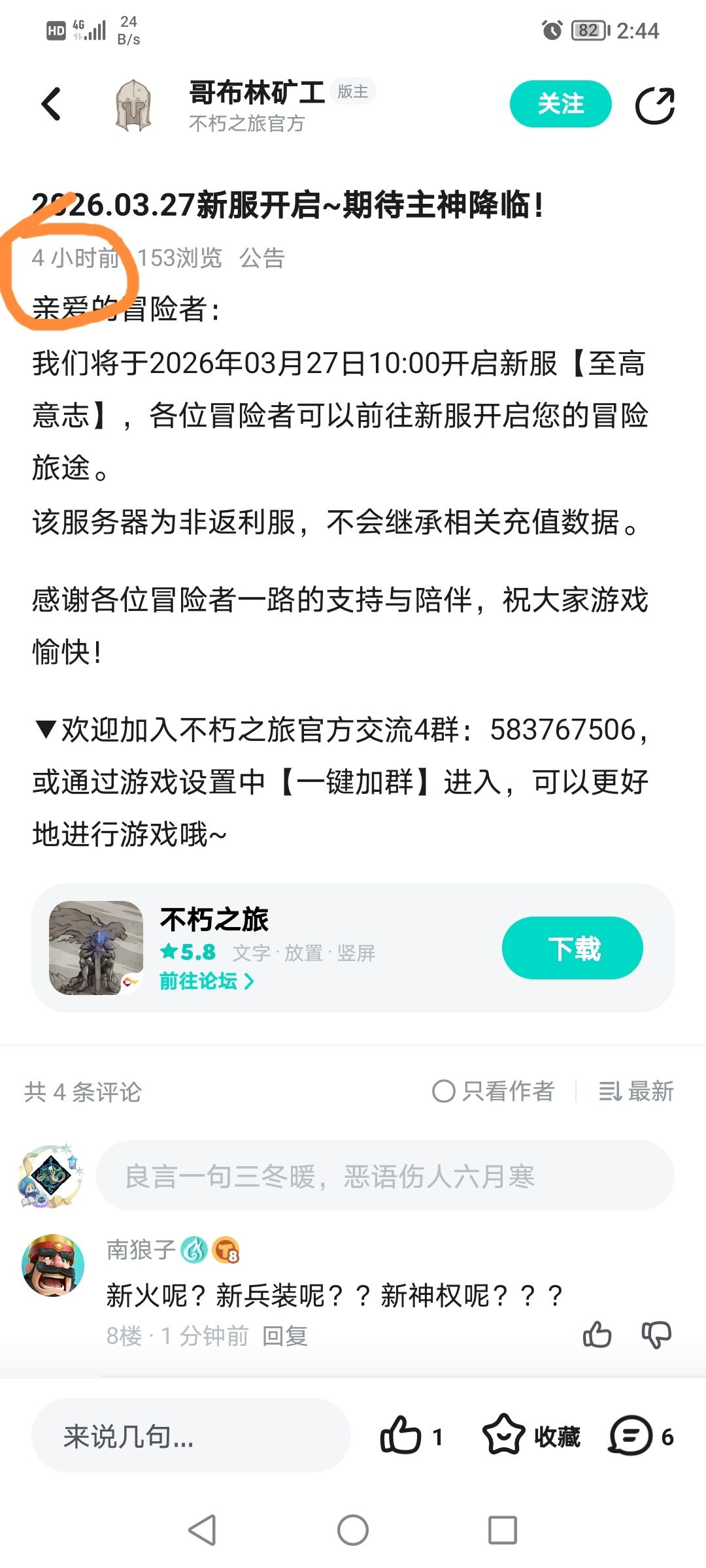Tap 南狼子's T8 level badge icon

226,1252
